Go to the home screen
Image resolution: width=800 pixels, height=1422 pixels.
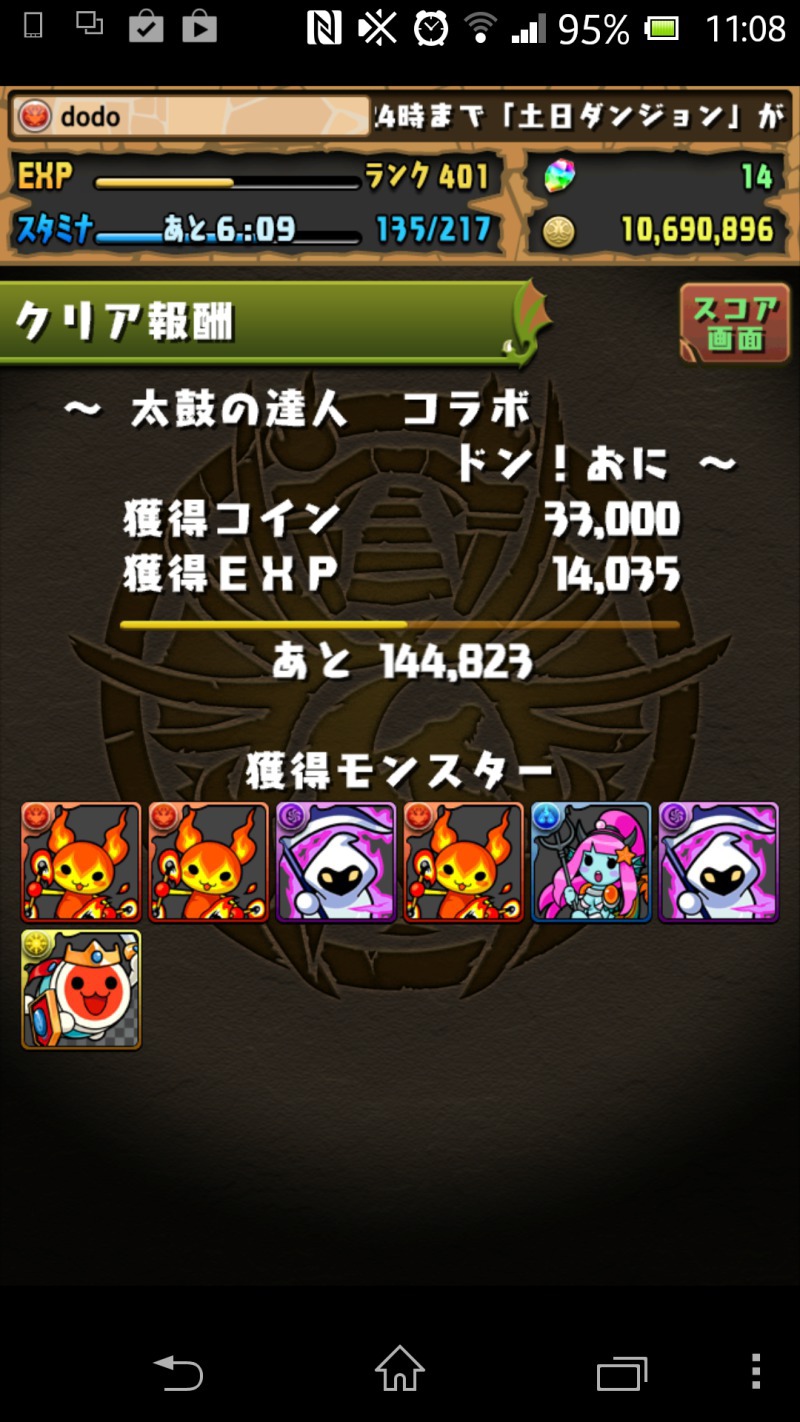coord(400,1371)
